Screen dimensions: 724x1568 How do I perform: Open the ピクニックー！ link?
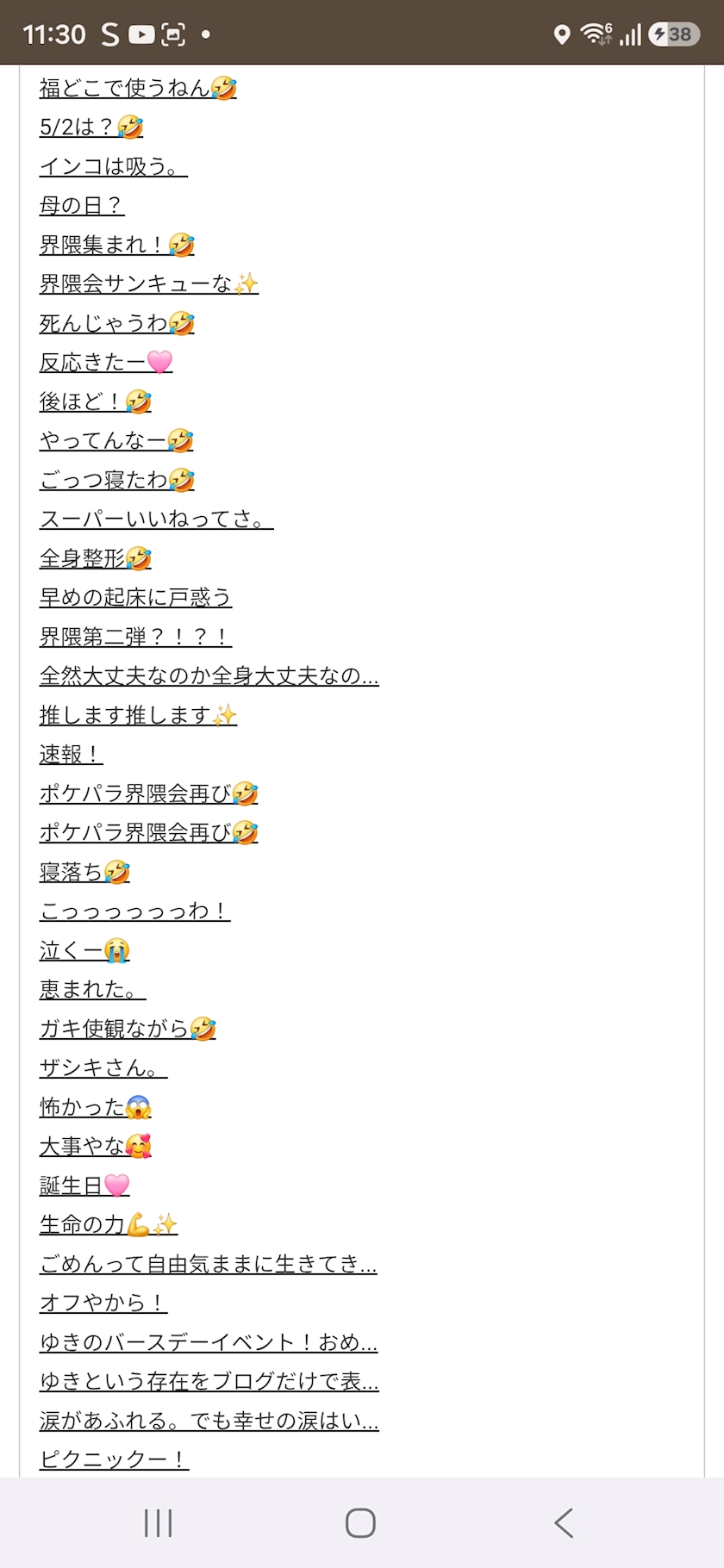[115, 1460]
